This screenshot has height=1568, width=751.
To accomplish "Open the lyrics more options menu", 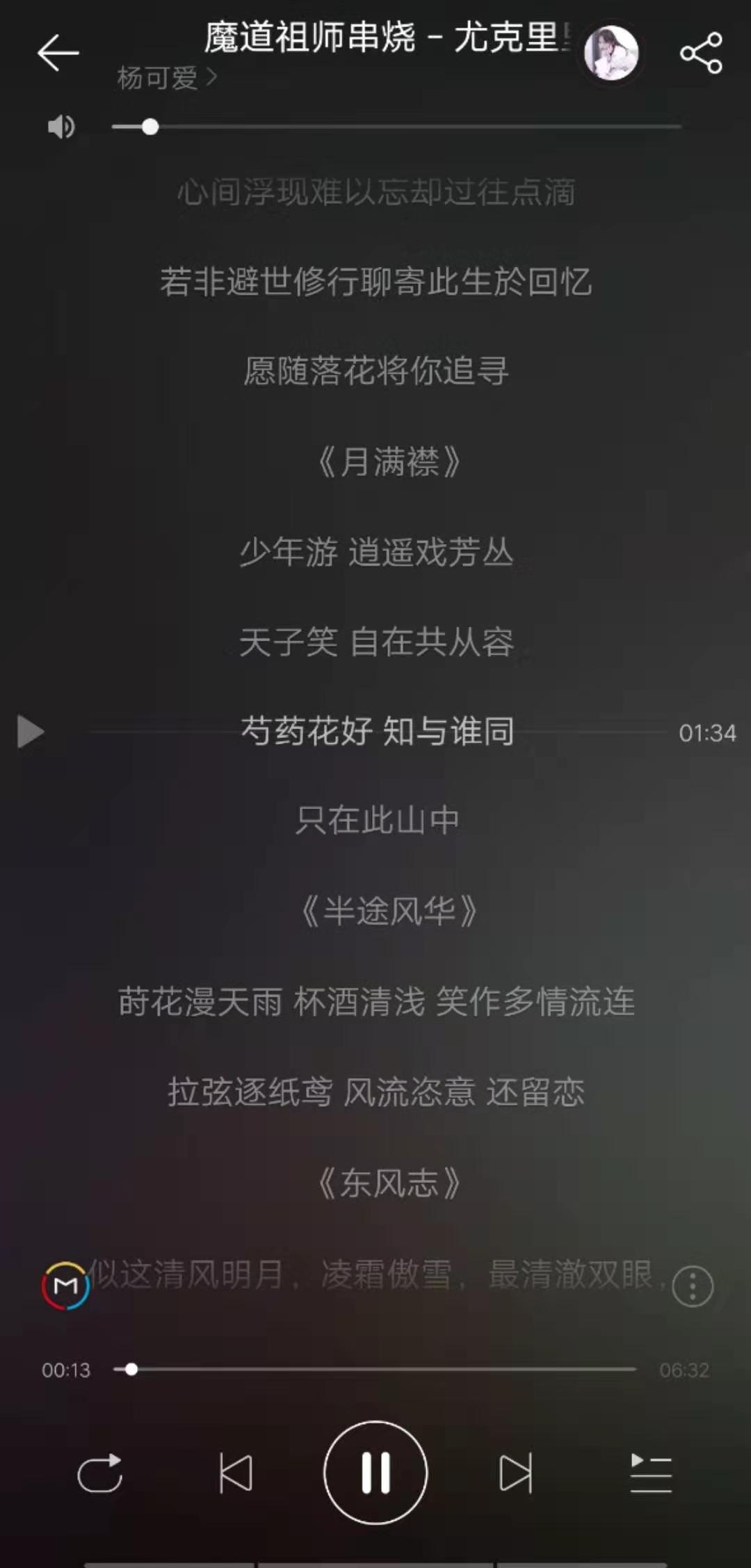I will (693, 1286).
